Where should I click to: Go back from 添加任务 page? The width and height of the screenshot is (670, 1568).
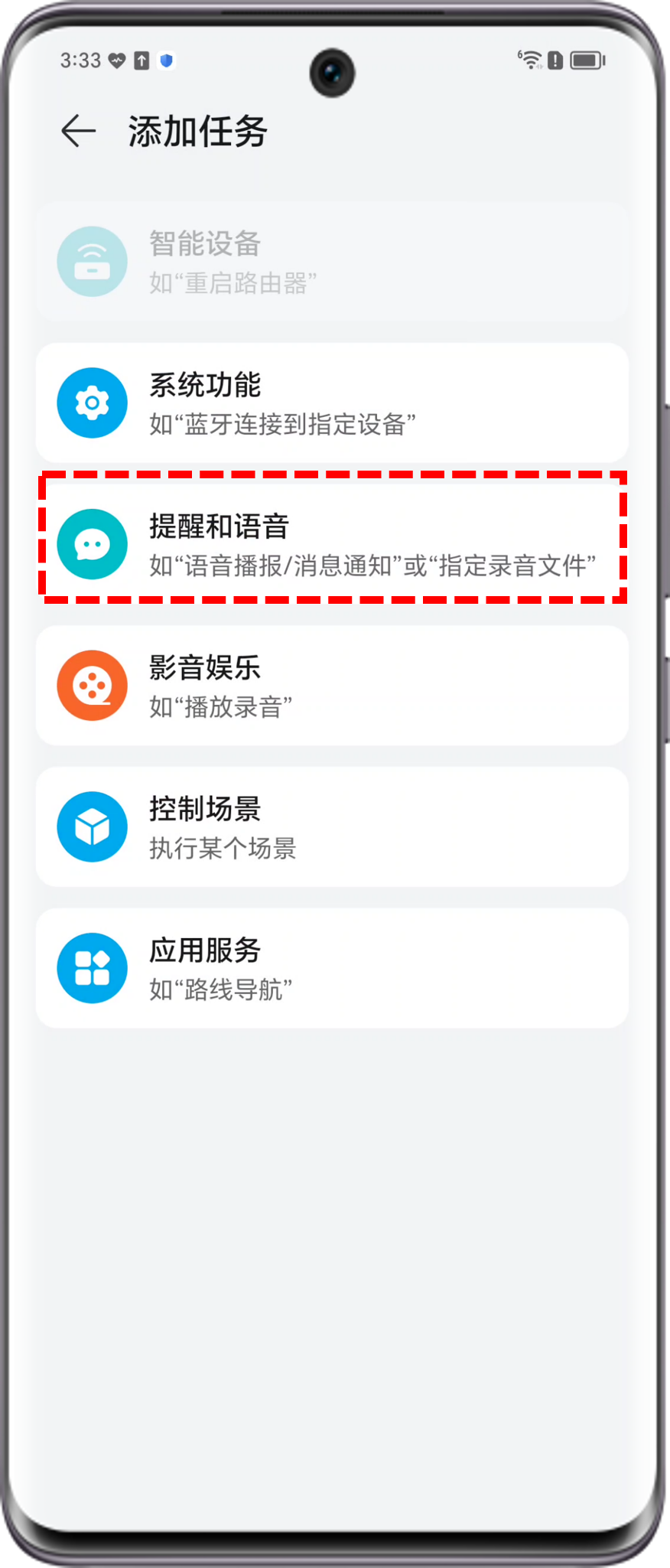pyautogui.click(x=78, y=131)
